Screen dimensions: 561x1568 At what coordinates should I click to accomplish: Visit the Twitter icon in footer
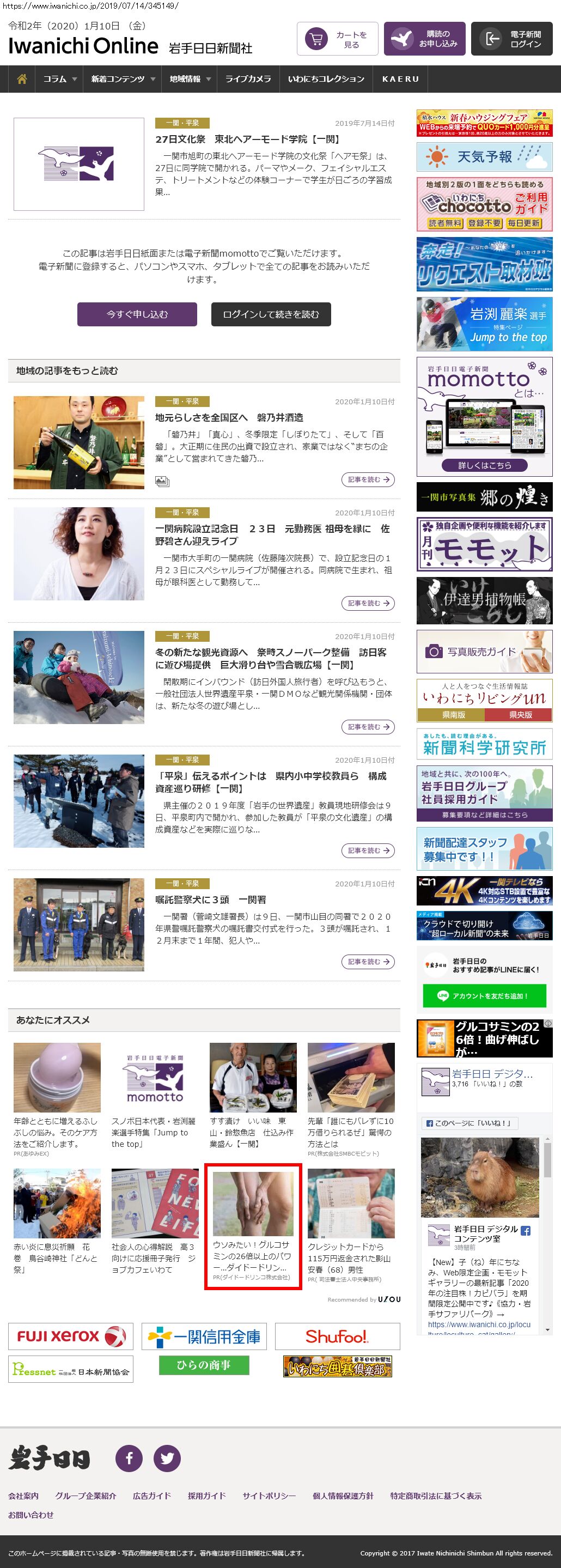point(167,1458)
